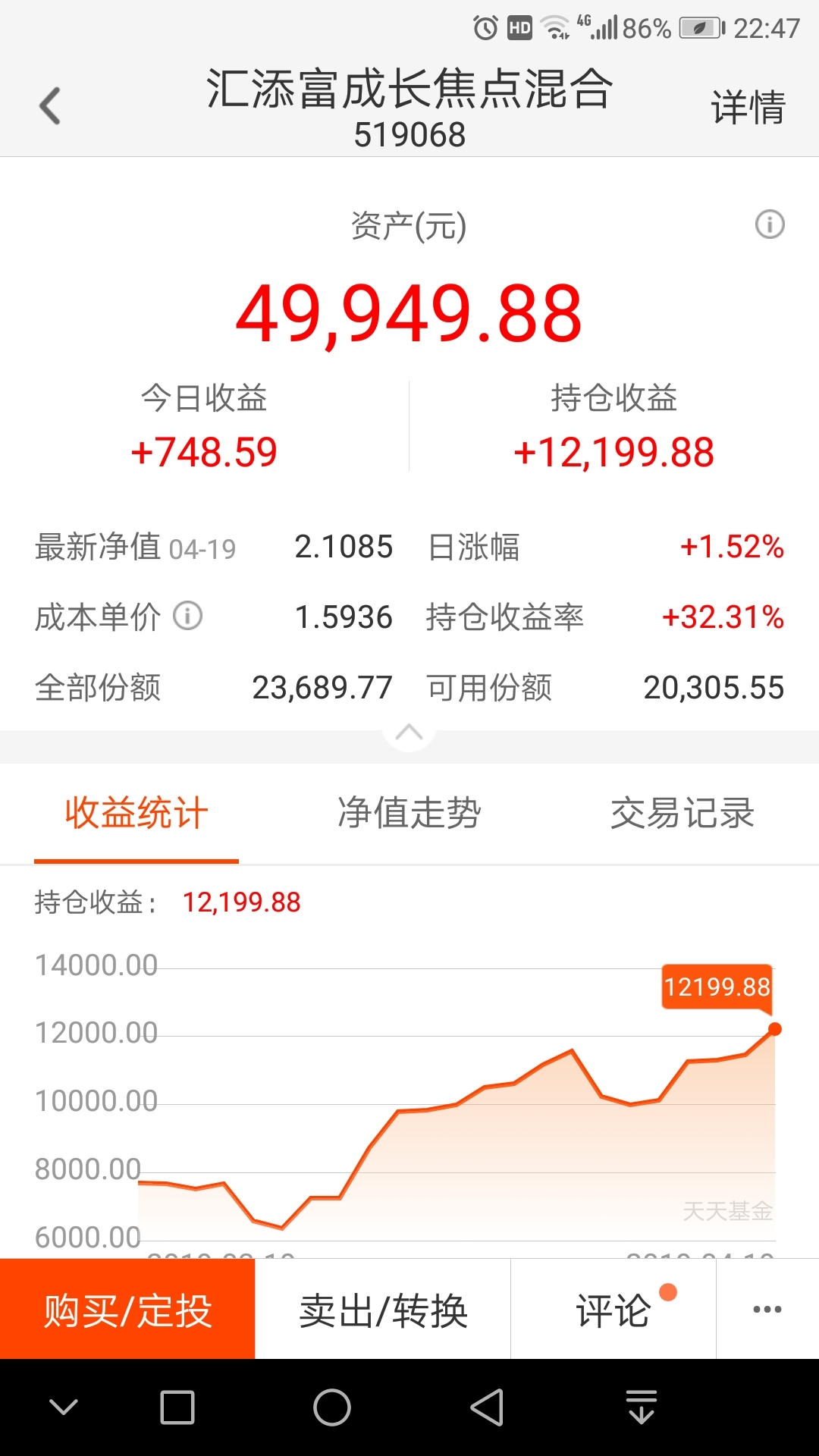
Task: Tap info icon beside 成本单价
Action: point(187,616)
